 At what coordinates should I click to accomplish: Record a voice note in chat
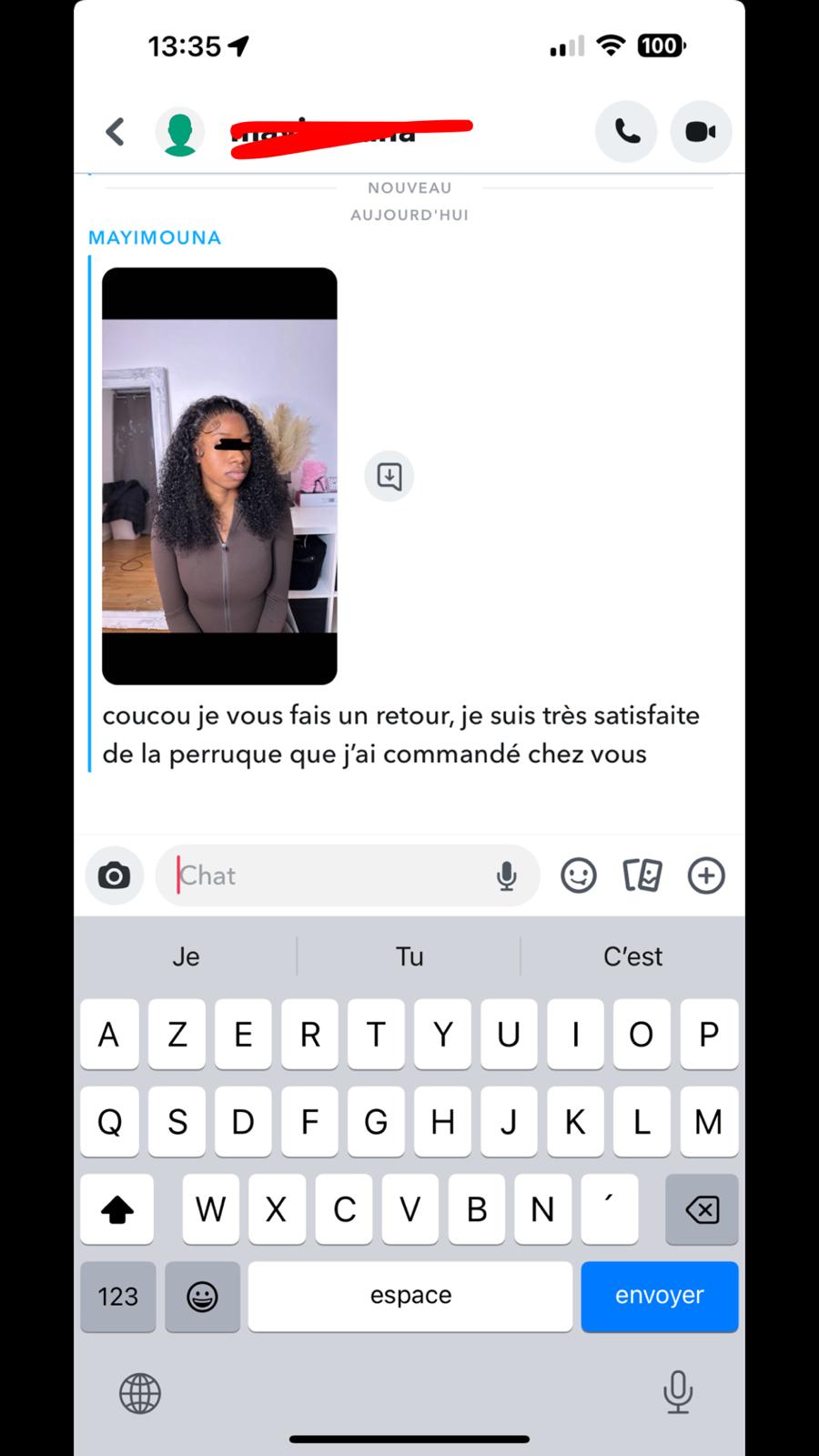tap(507, 875)
